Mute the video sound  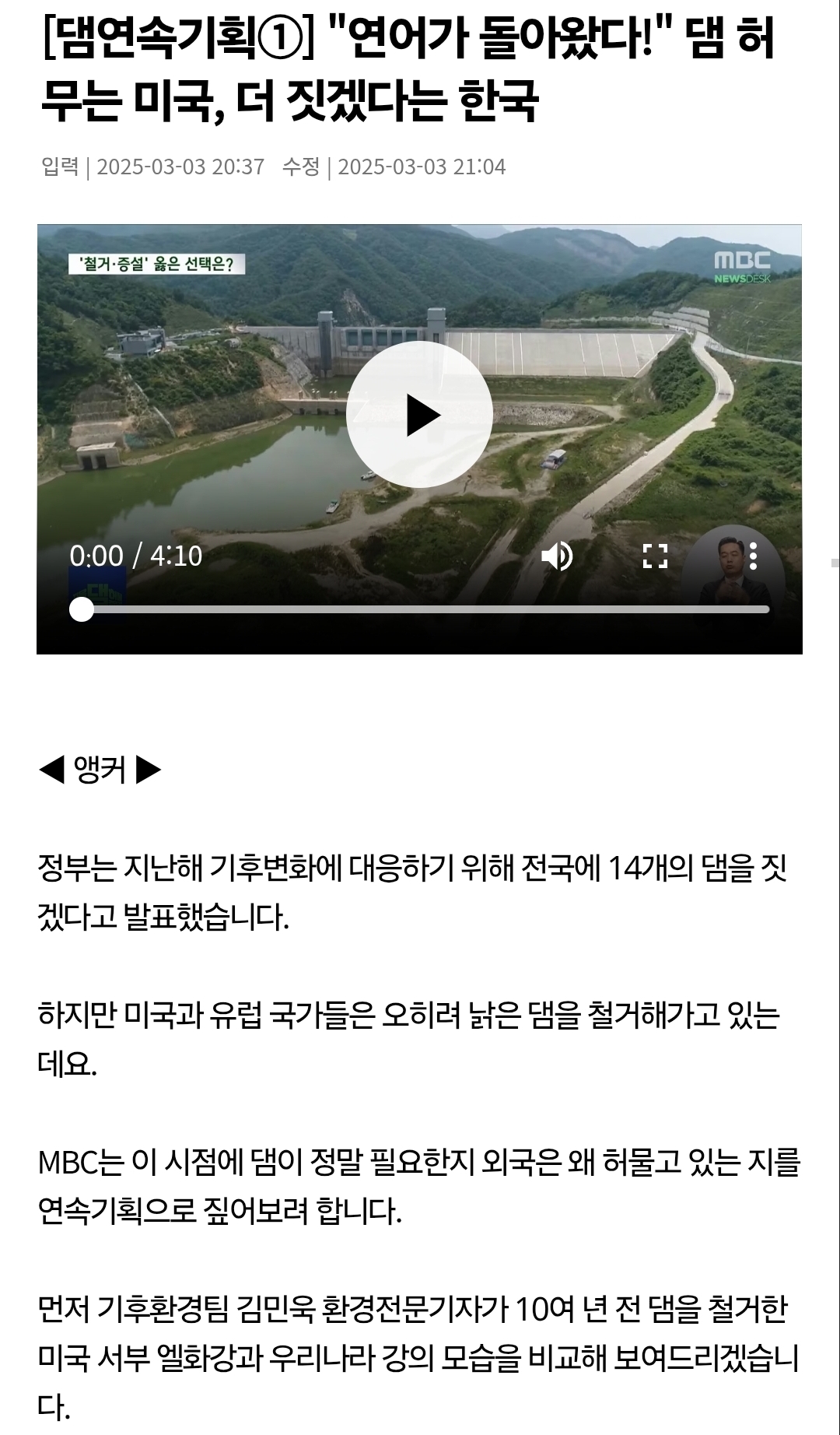point(557,556)
